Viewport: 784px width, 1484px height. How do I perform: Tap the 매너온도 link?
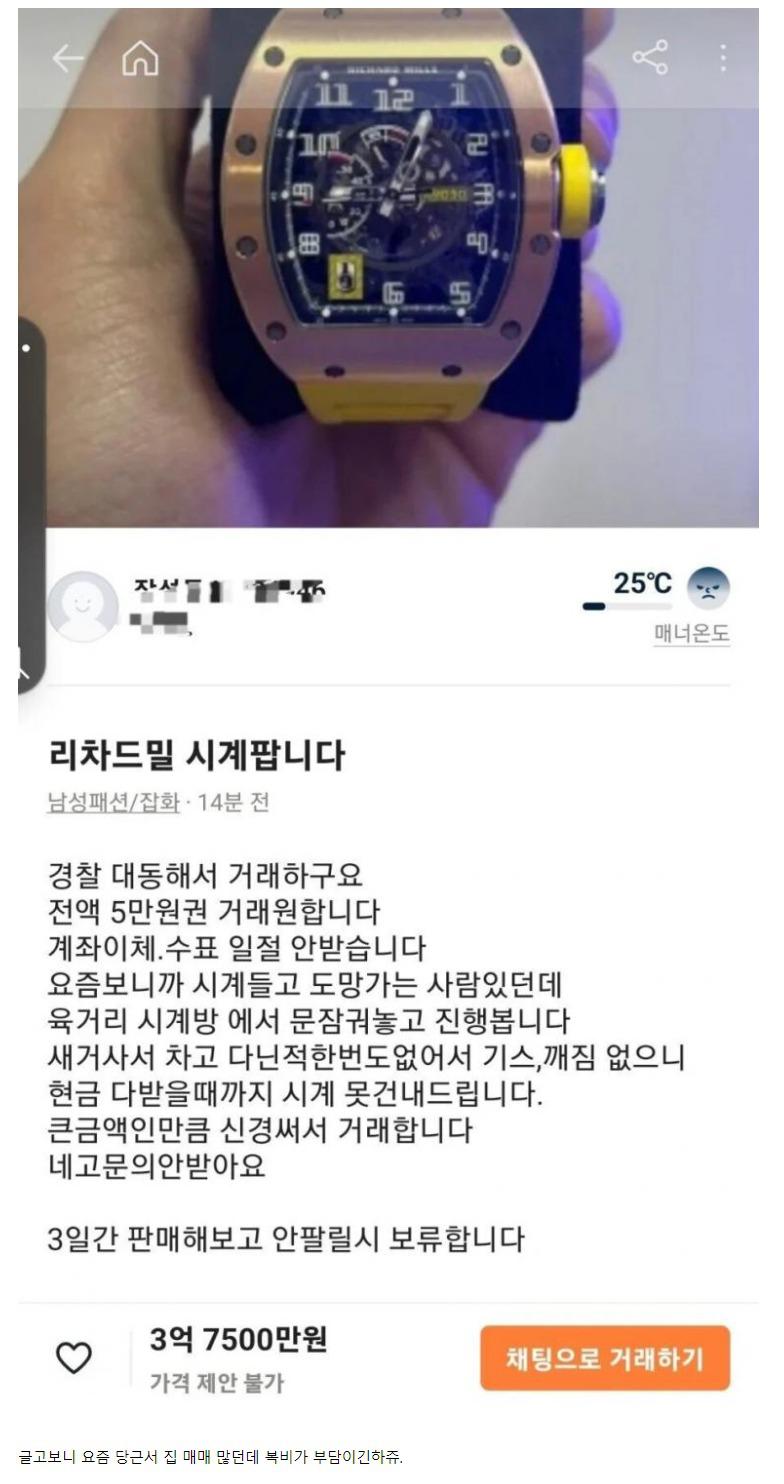692,634
